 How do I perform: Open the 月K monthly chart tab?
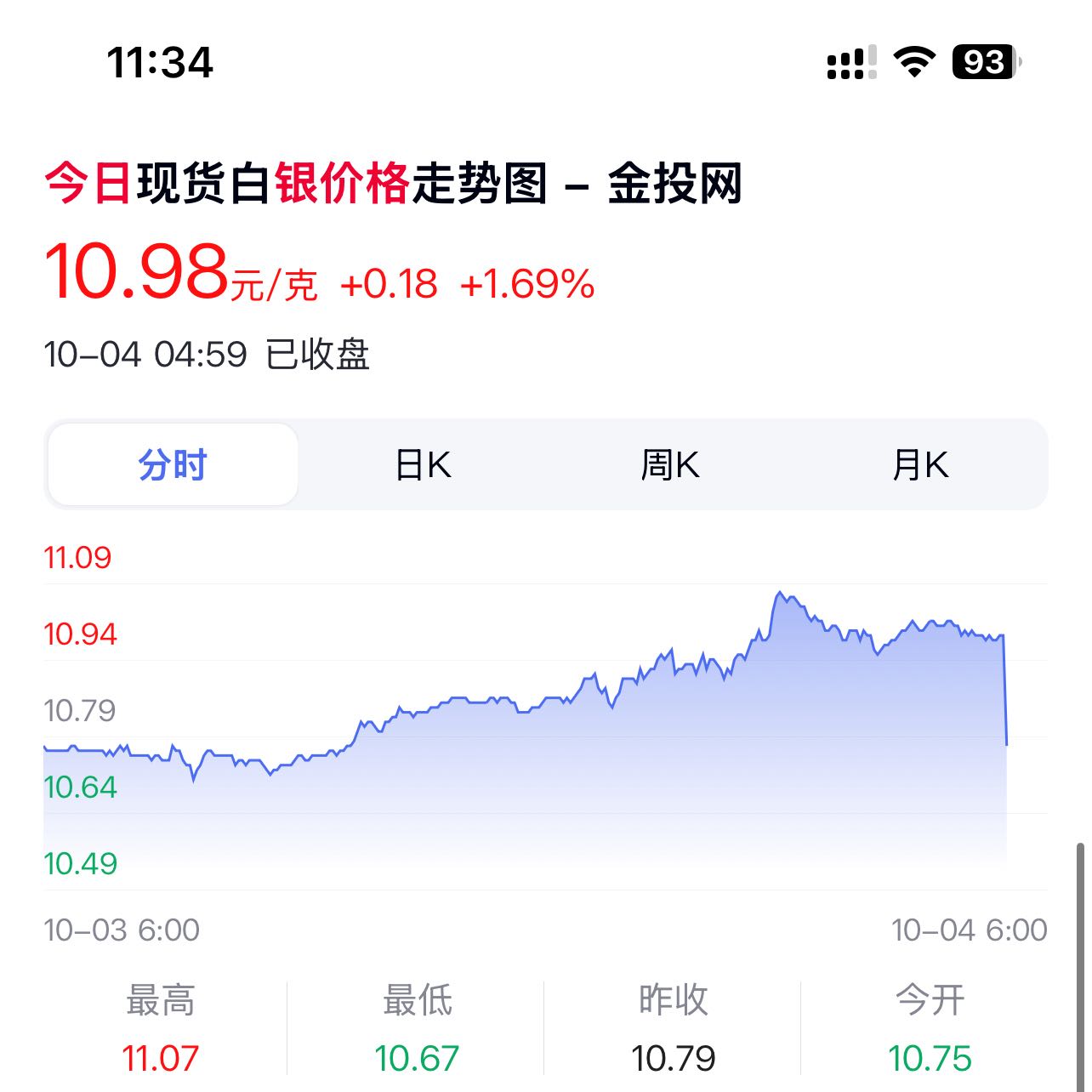click(x=920, y=465)
